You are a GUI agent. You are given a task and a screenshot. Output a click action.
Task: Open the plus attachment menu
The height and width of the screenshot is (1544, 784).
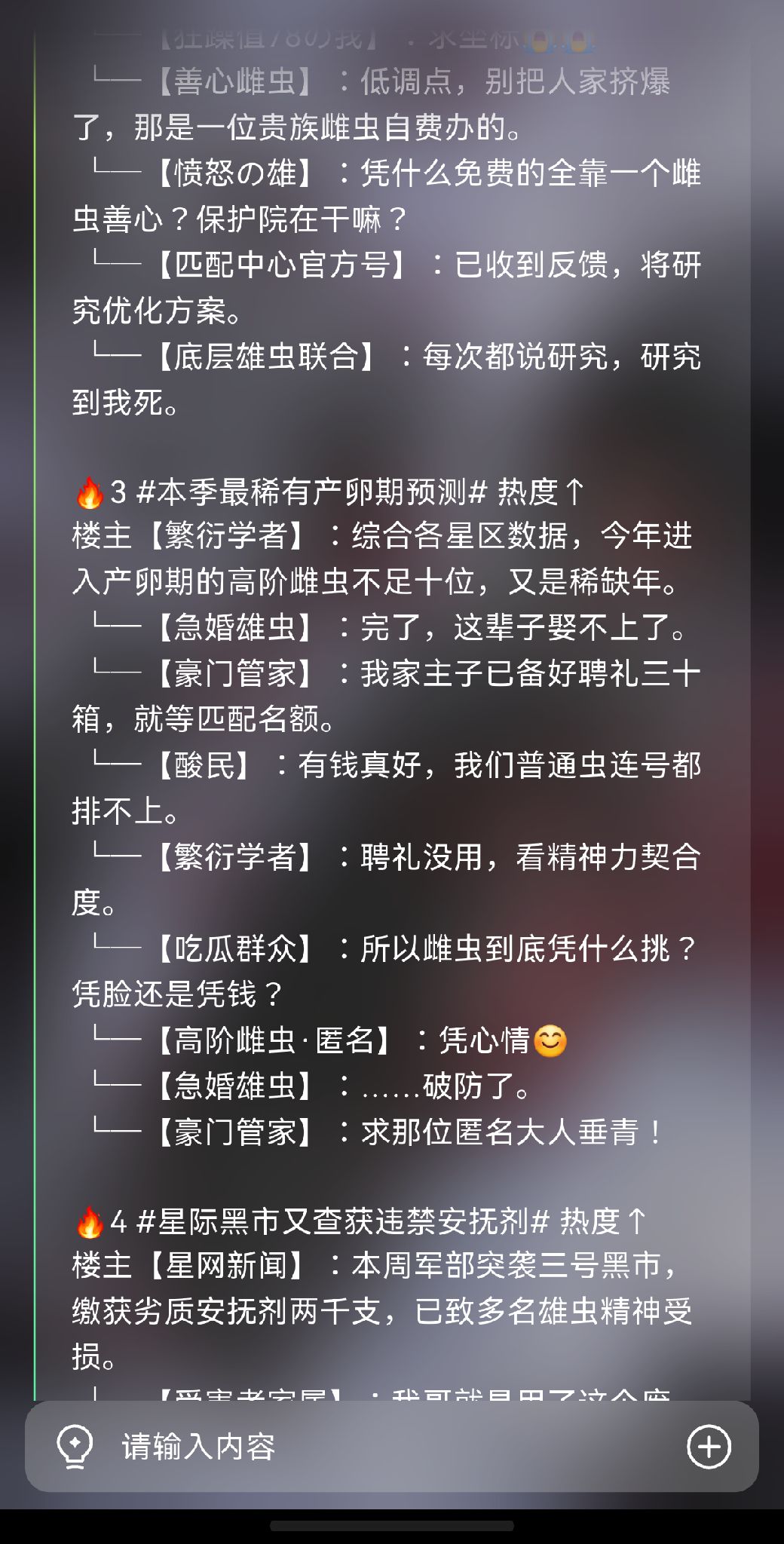pyautogui.click(x=709, y=1447)
